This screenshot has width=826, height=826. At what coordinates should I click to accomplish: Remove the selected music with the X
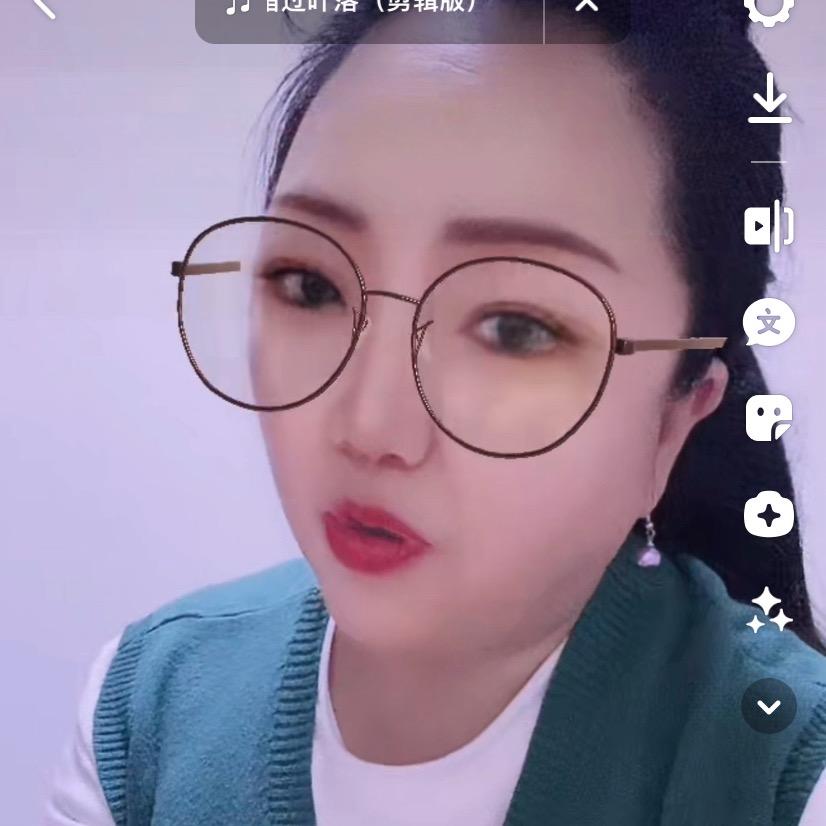587,8
